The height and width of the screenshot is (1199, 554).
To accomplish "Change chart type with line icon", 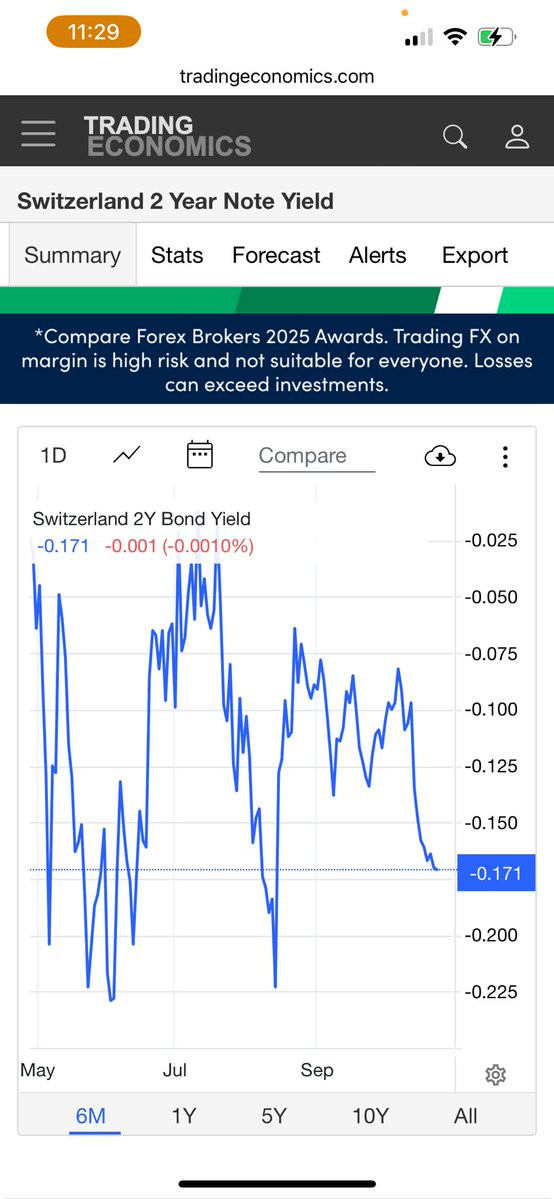I will 126,456.
